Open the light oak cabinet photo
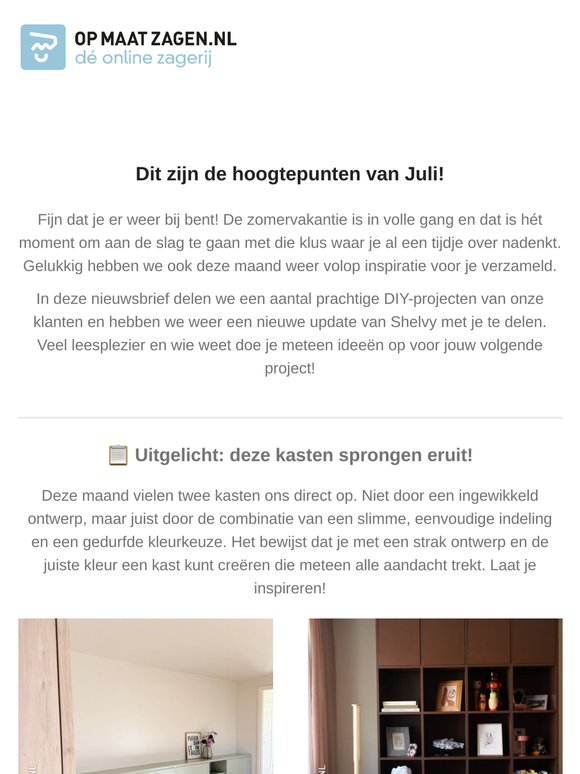This screenshot has width=580, height=774. point(146,696)
